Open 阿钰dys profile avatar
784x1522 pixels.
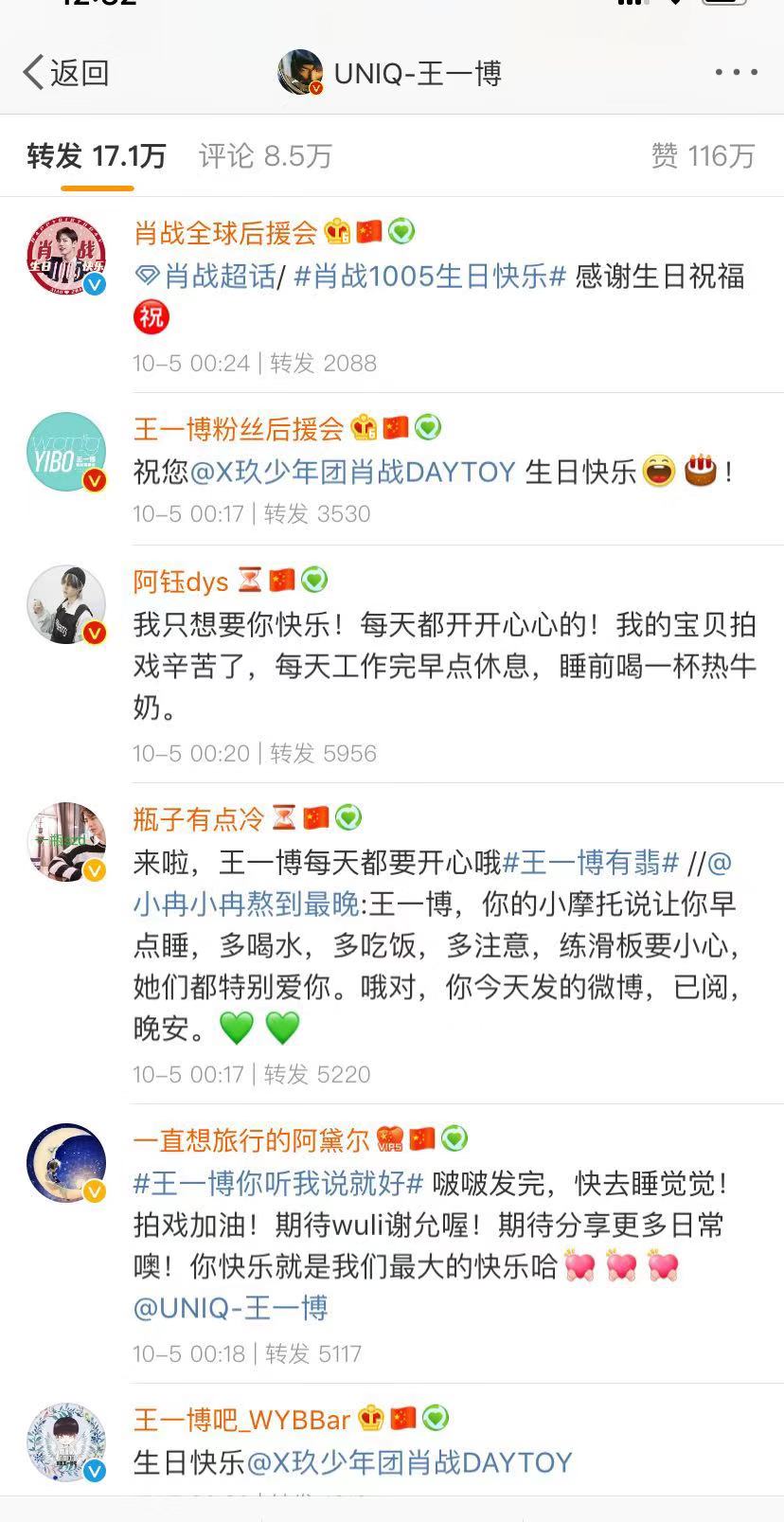click(66, 604)
